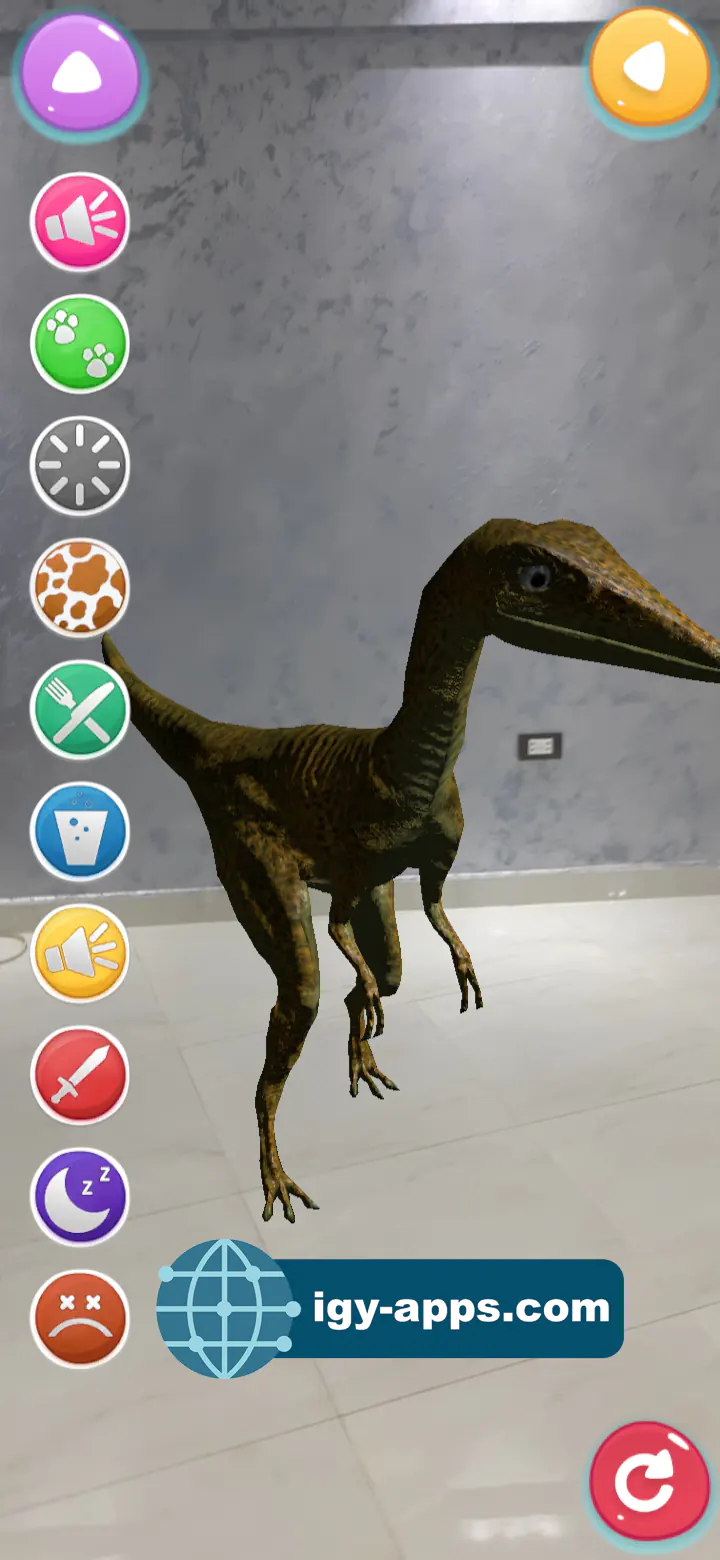This screenshot has height=1560, width=720.
Task: Change the dinosaur skin pattern
Action: (x=80, y=588)
